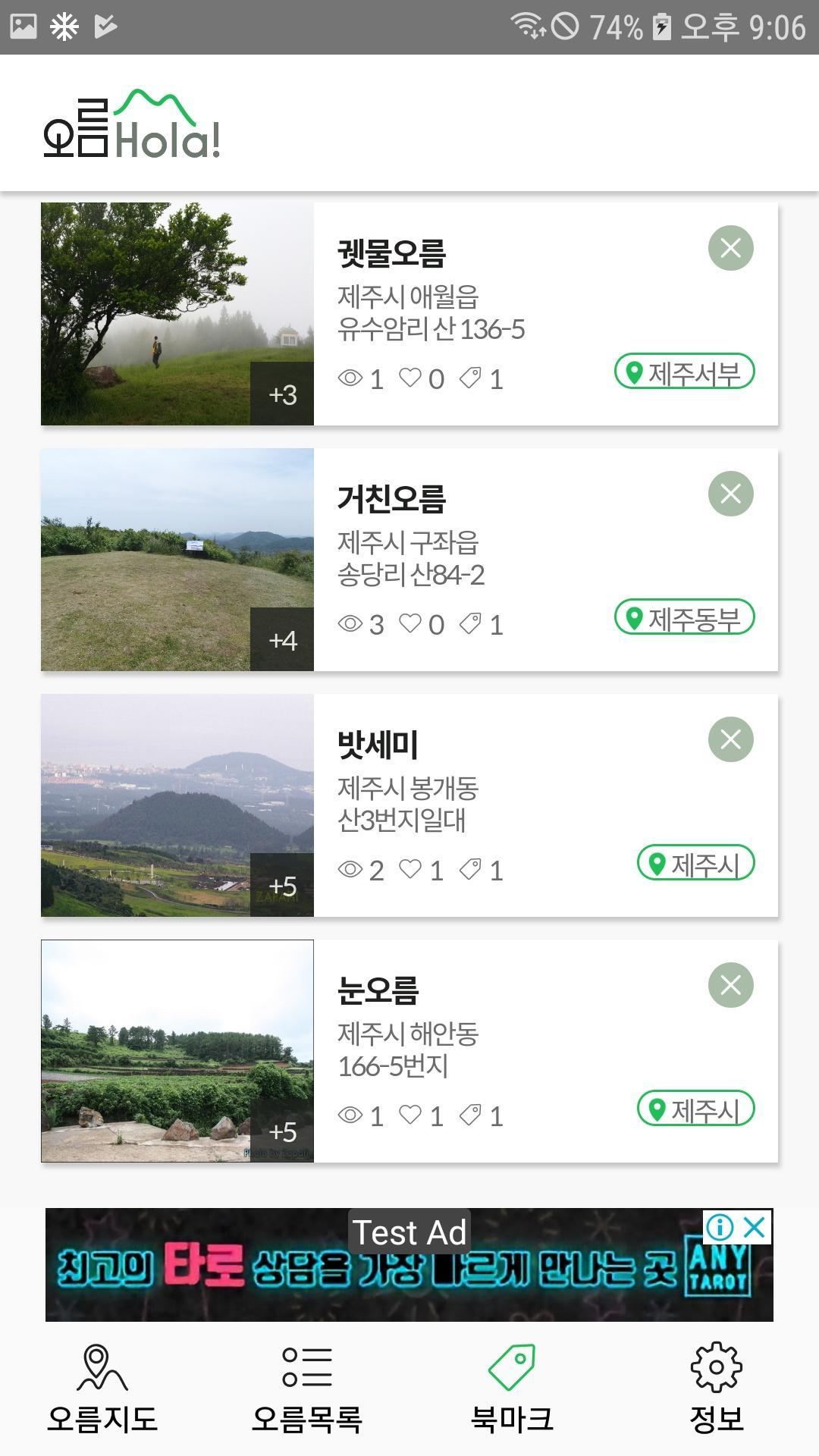This screenshot has height=1456, width=819.
Task: View the 눈오름 photo thumbnail
Action: [177, 1051]
